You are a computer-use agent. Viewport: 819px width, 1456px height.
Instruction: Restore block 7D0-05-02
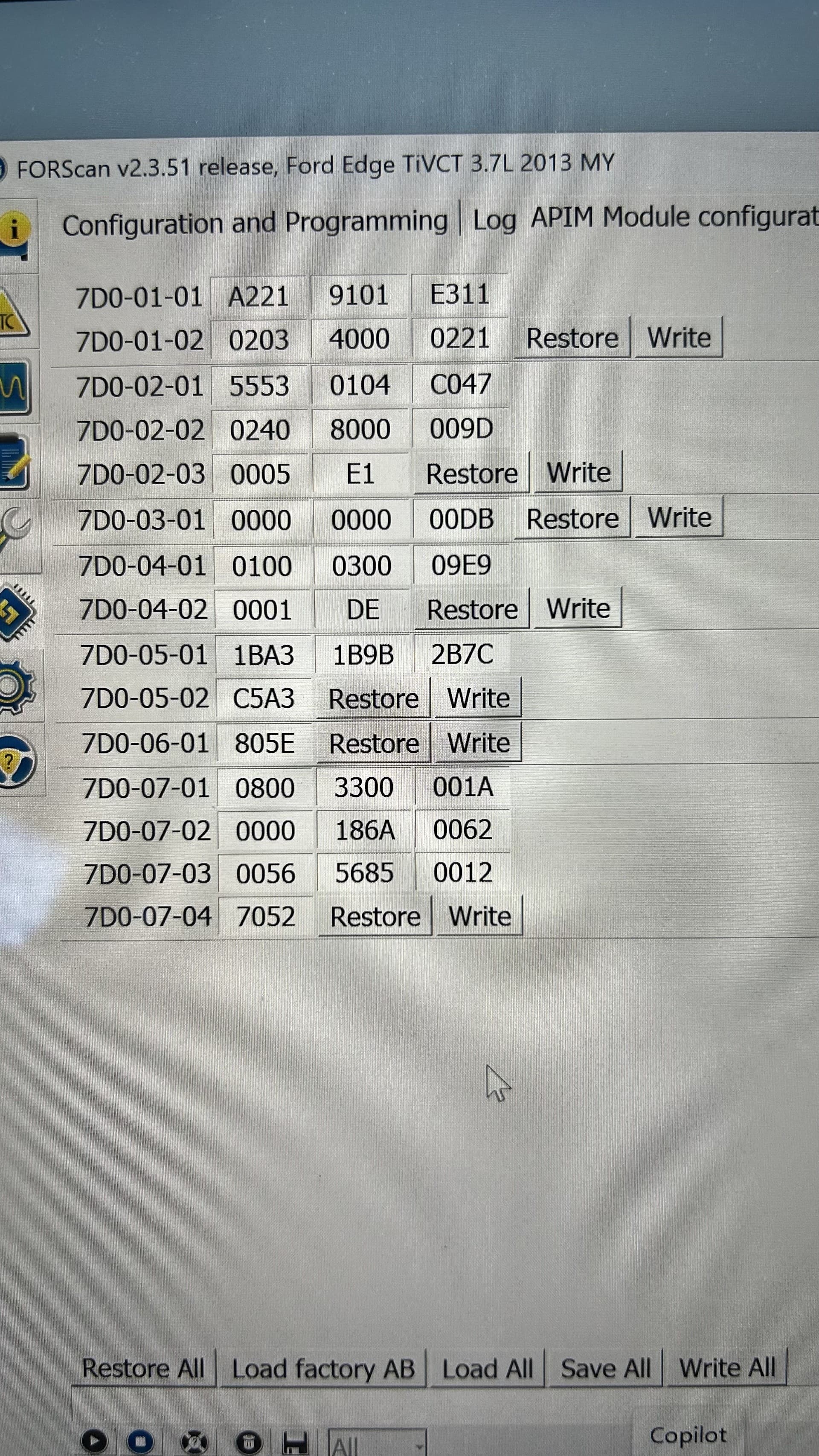(x=373, y=699)
